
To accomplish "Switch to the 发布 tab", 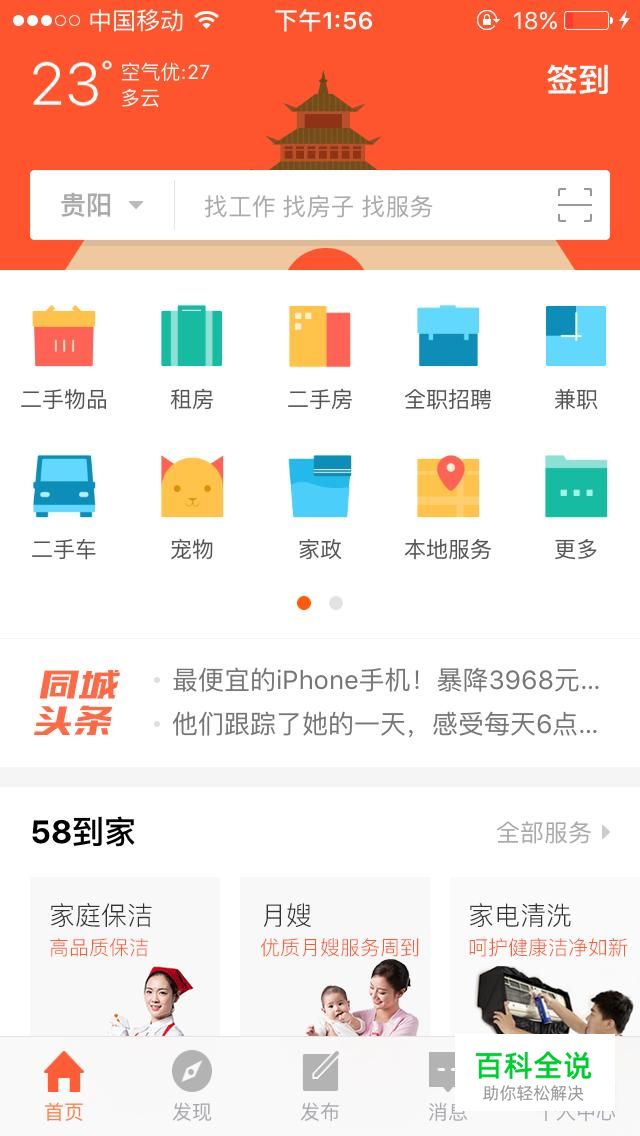I will point(320,1087).
